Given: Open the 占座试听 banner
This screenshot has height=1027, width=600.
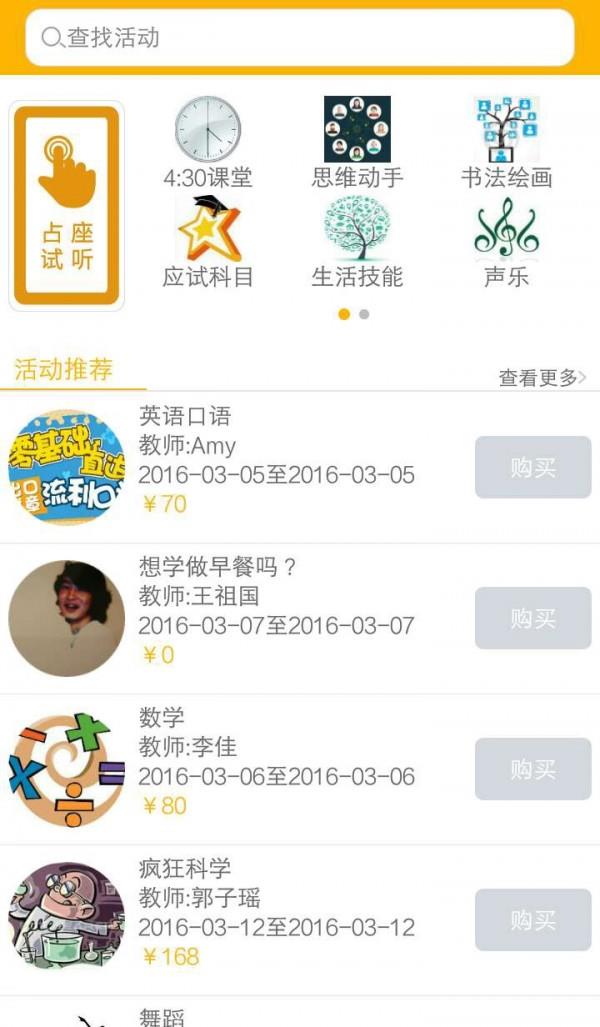Looking at the screenshot, I should (x=67, y=206).
